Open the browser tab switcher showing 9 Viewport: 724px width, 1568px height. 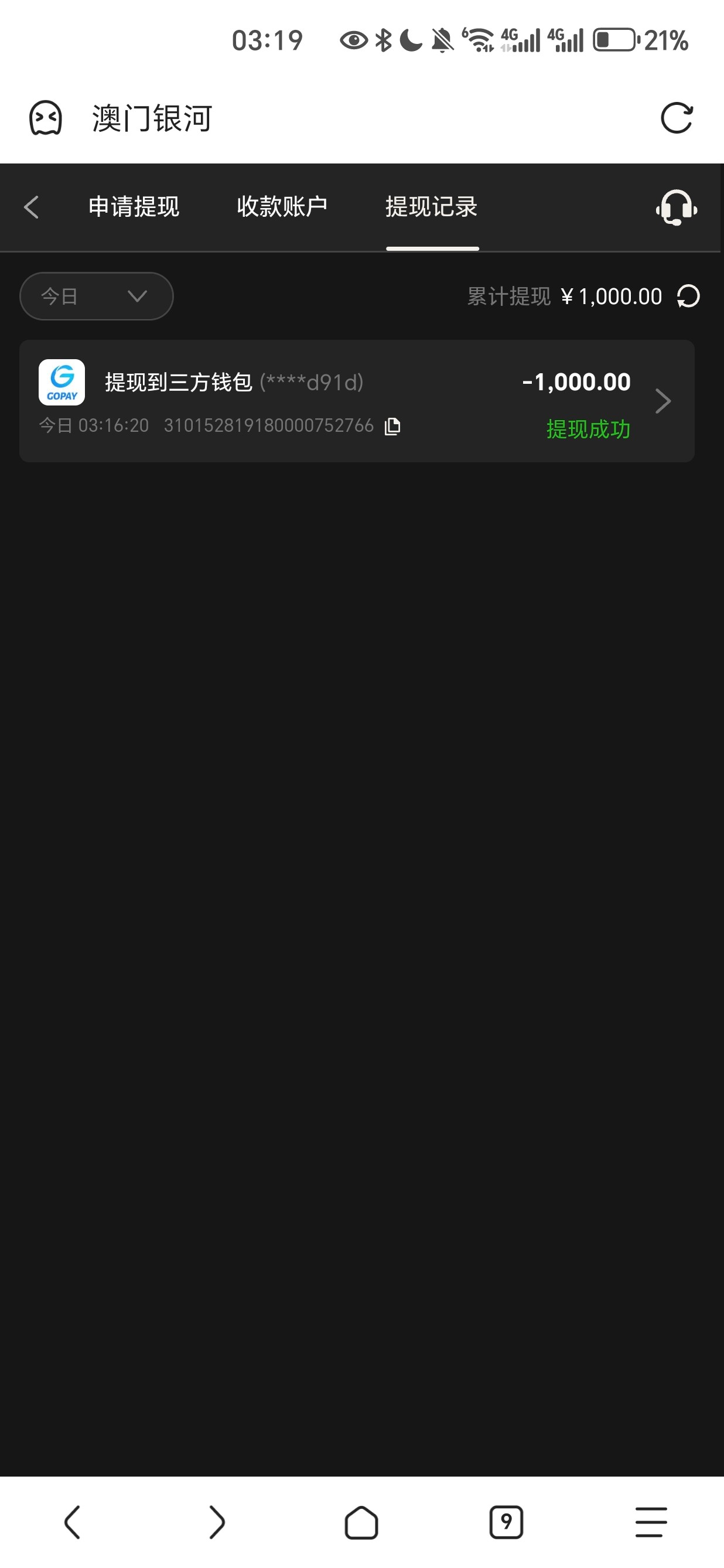(506, 1522)
